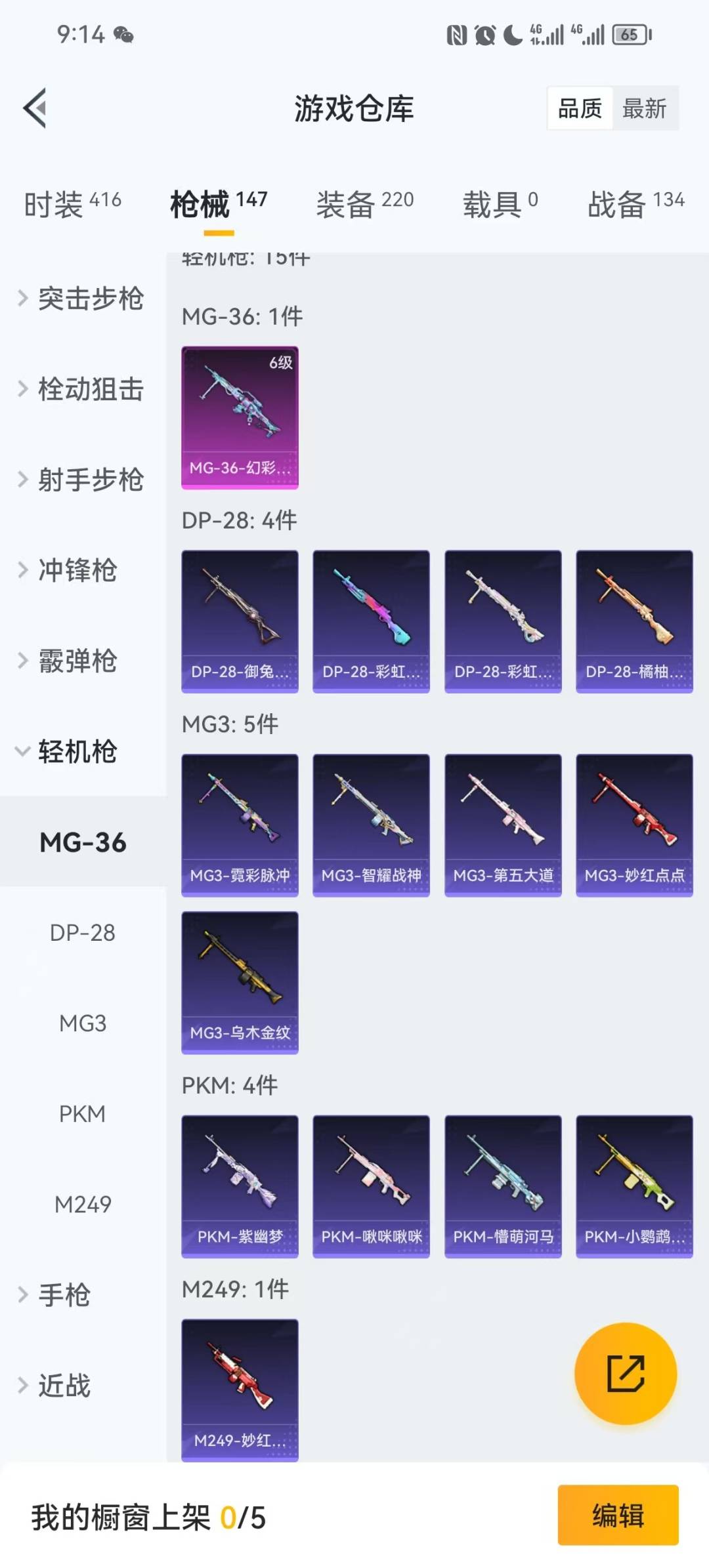Open the MG-36 幻彩 level 6 skin card

pyautogui.click(x=240, y=417)
